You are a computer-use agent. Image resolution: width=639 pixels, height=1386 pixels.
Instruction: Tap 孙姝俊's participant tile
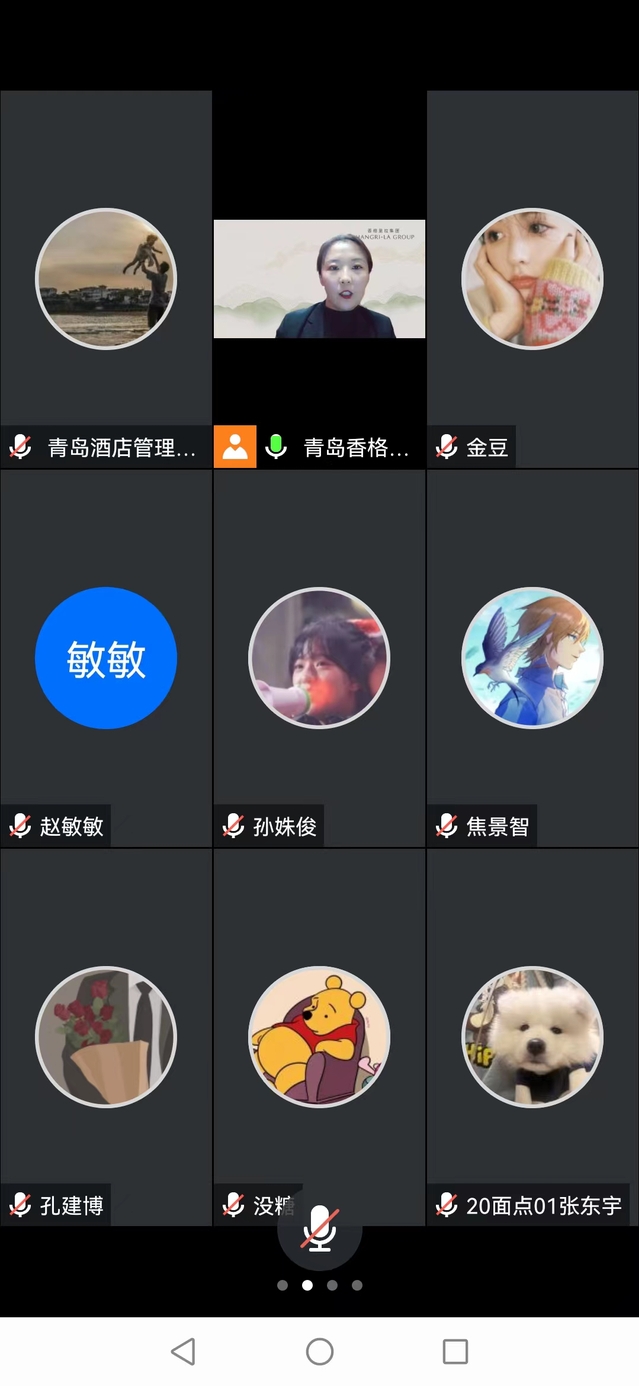pos(319,658)
